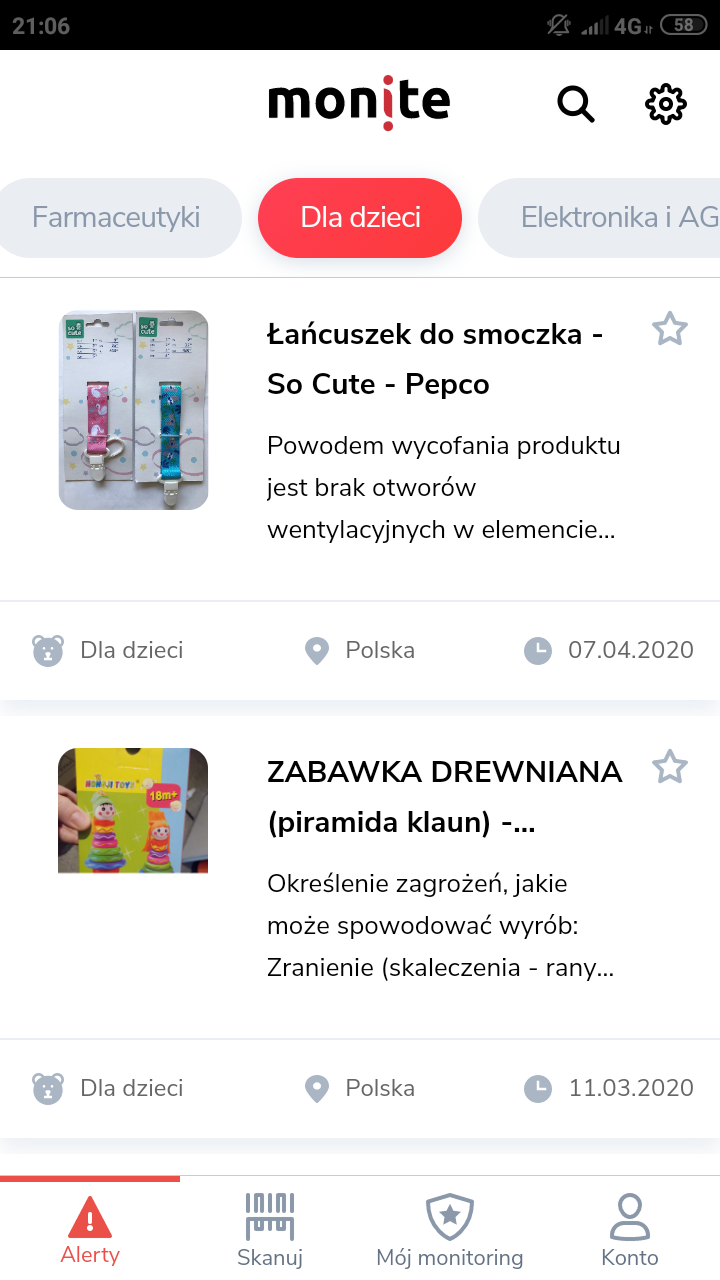Switch to the Elektronika i AGD chip
The height and width of the screenshot is (1280, 720).
click(599, 217)
